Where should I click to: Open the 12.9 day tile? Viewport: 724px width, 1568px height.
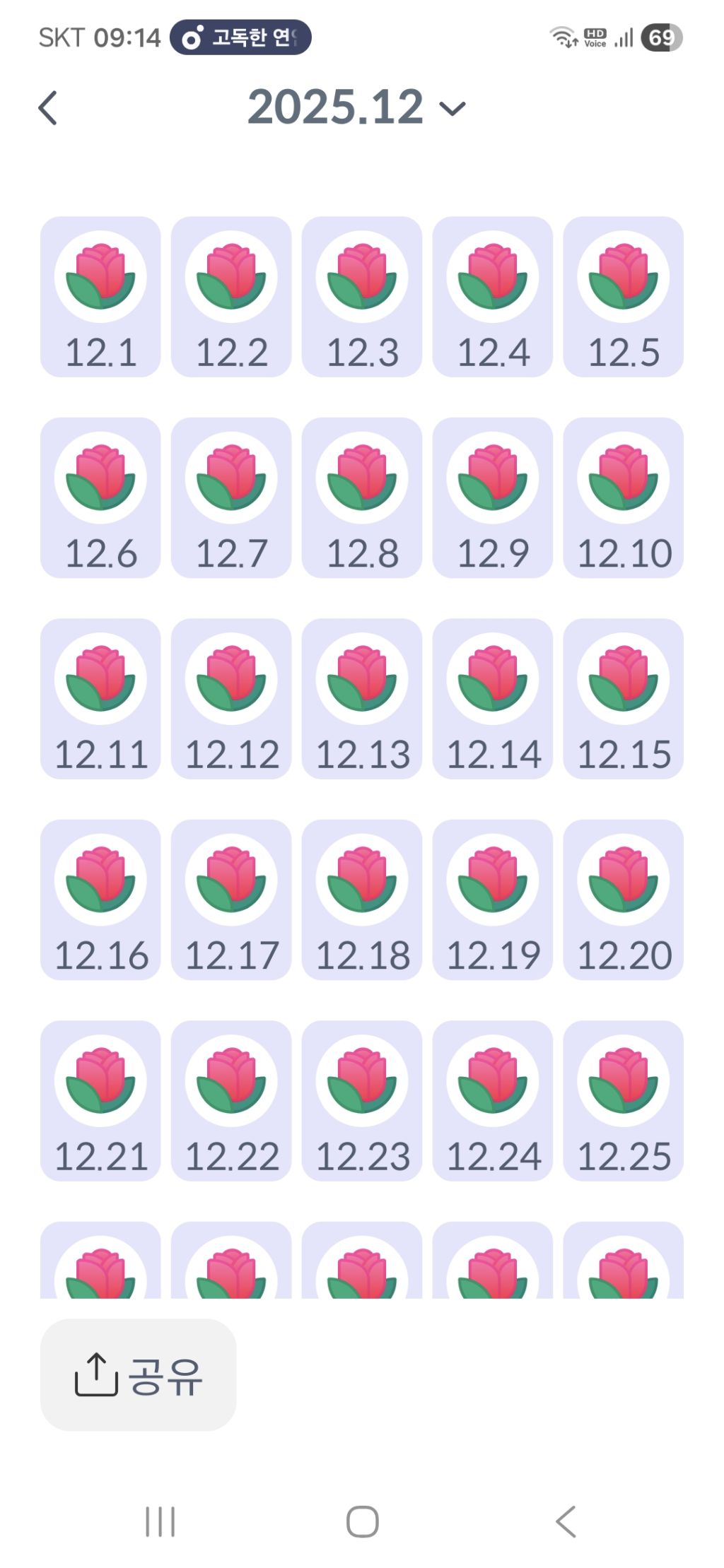click(493, 497)
